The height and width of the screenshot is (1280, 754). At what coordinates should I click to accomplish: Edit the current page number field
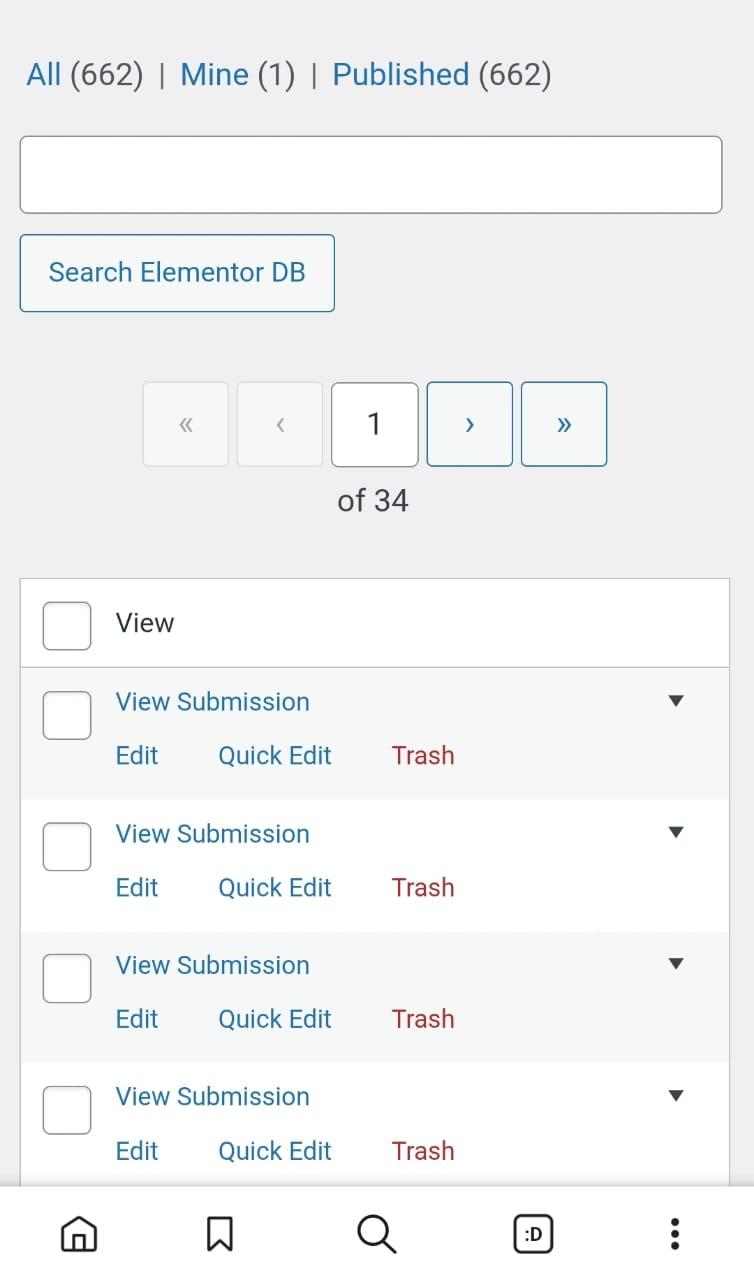tap(375, 424)
